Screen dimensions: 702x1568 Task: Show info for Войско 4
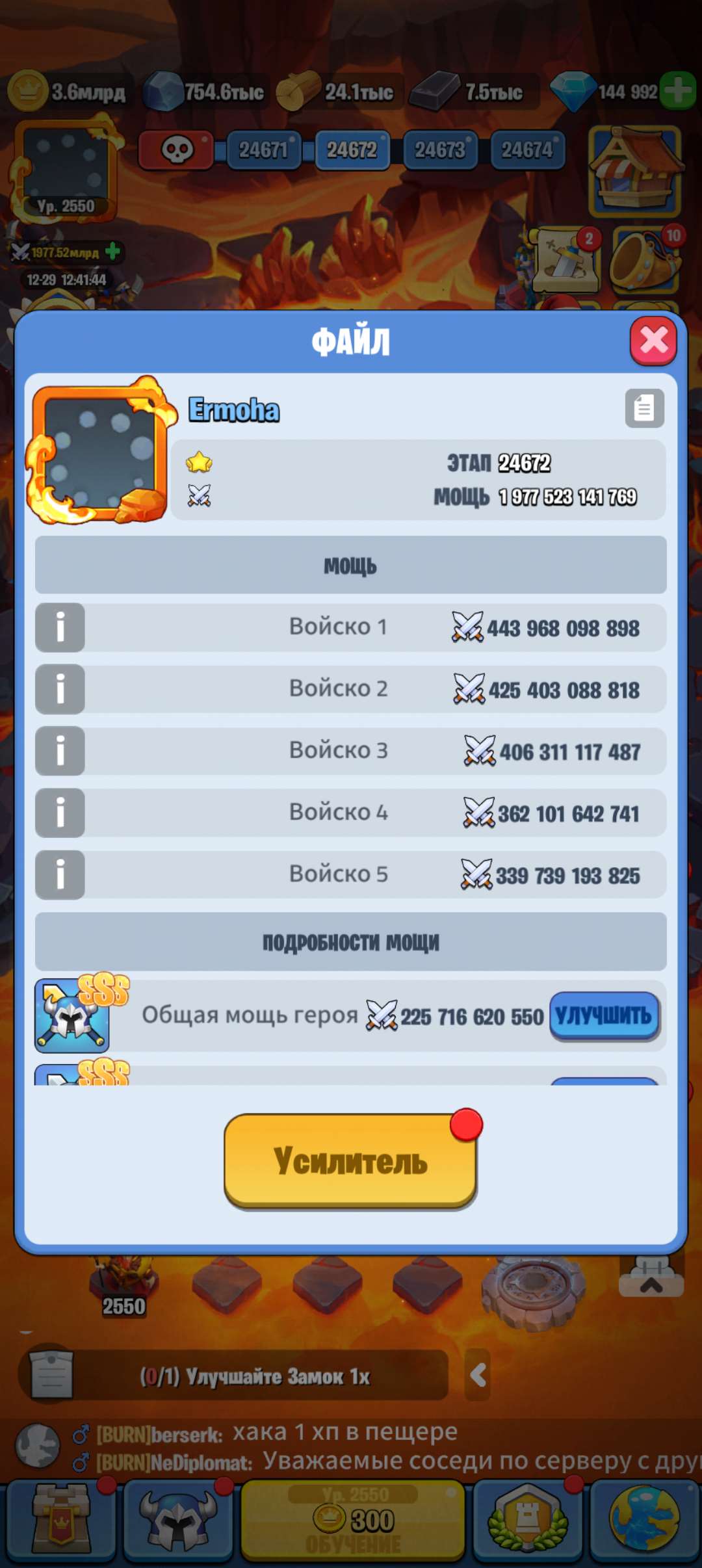(x=60, y=813)
